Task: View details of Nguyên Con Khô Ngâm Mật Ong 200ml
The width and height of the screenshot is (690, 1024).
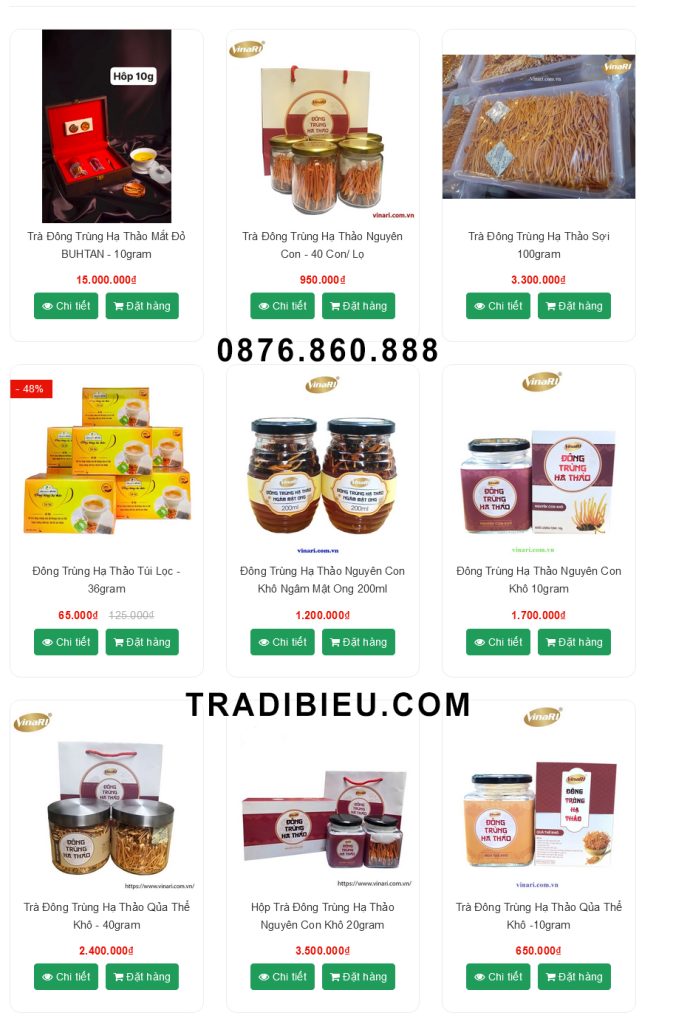Action: point(282,642)
